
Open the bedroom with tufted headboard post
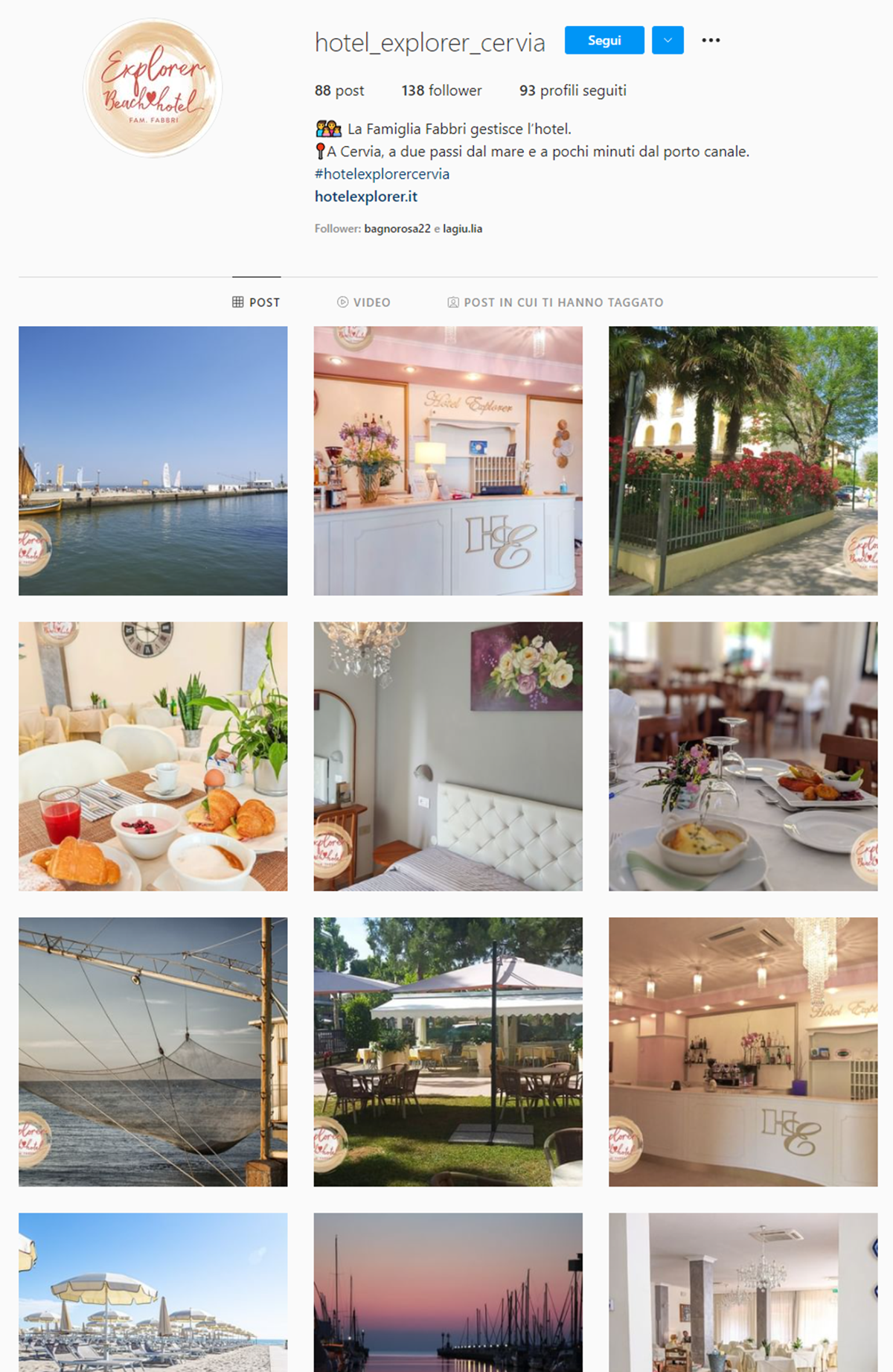click(448, 756)
